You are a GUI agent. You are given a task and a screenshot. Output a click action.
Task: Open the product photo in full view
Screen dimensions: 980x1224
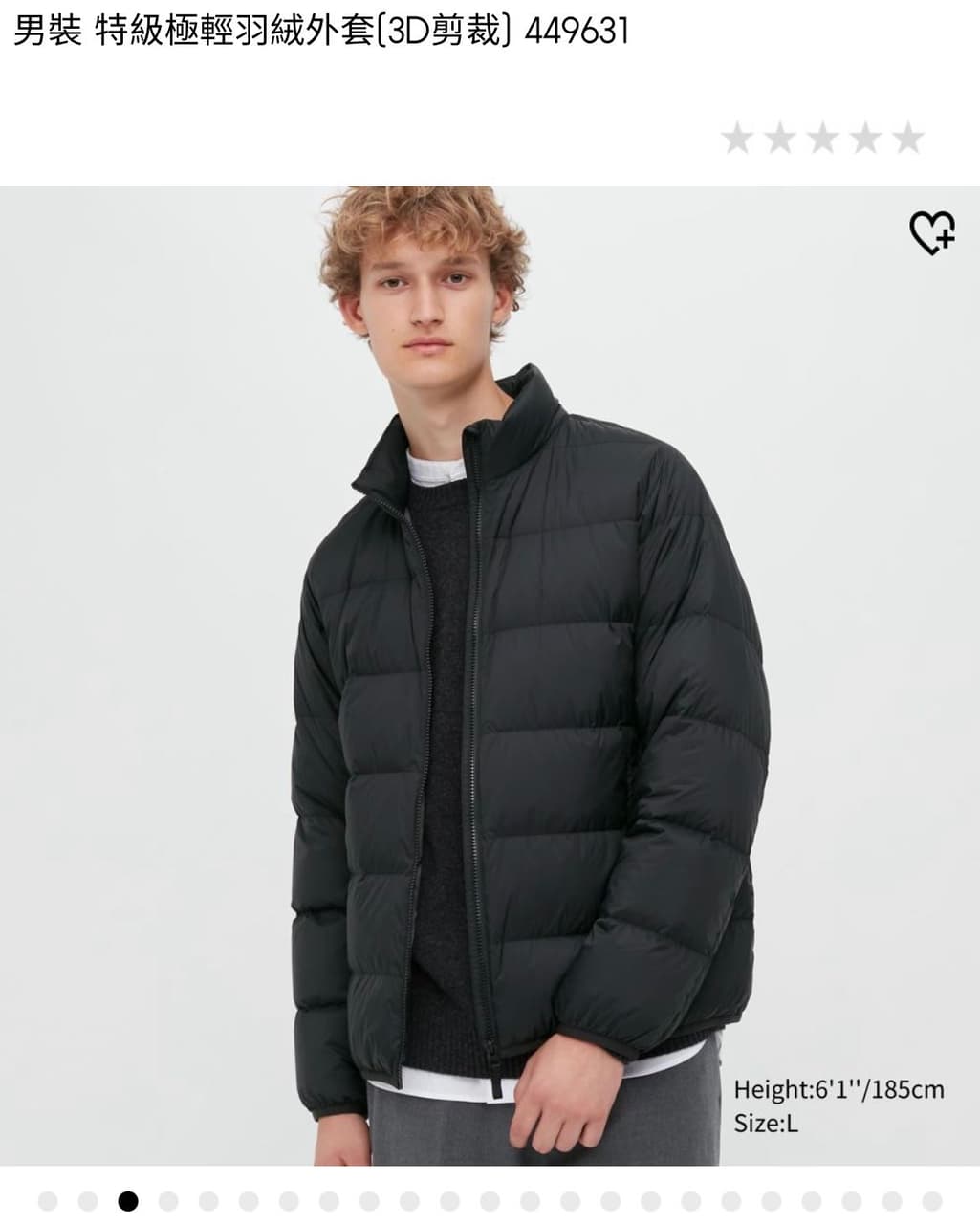[490, 674]
